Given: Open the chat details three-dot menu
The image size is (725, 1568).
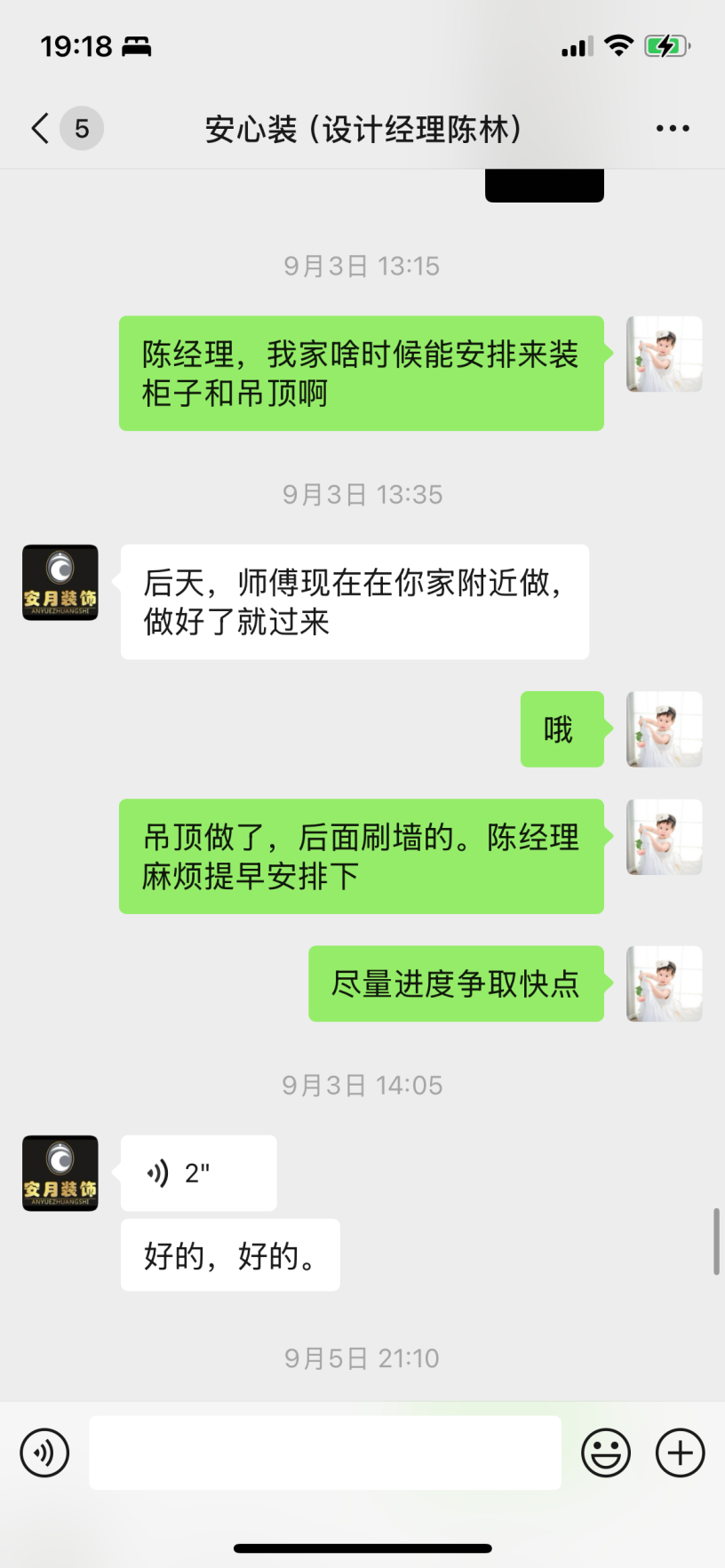Looking at the screenshot, I should pos(672,129).
